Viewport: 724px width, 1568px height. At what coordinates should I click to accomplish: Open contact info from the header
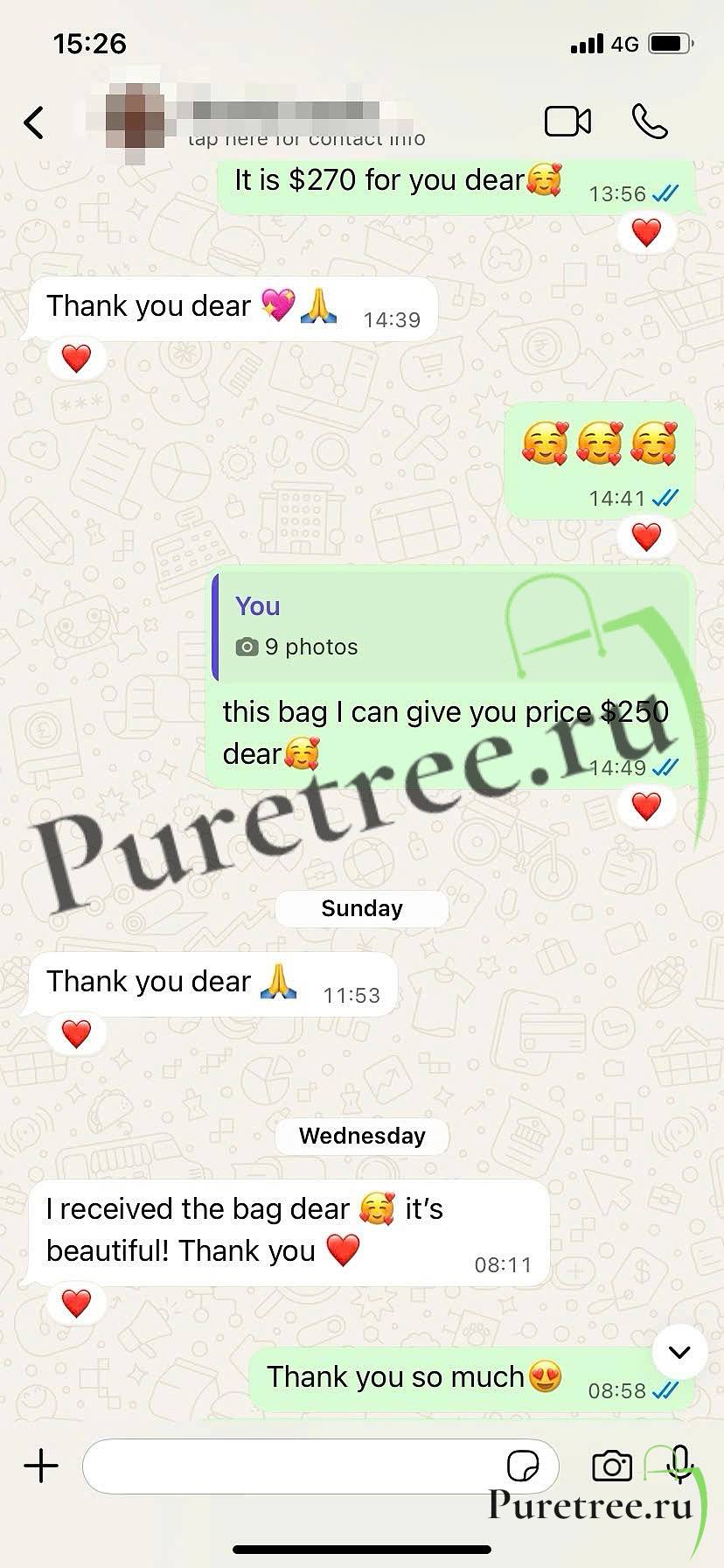[x=289, y=122]
